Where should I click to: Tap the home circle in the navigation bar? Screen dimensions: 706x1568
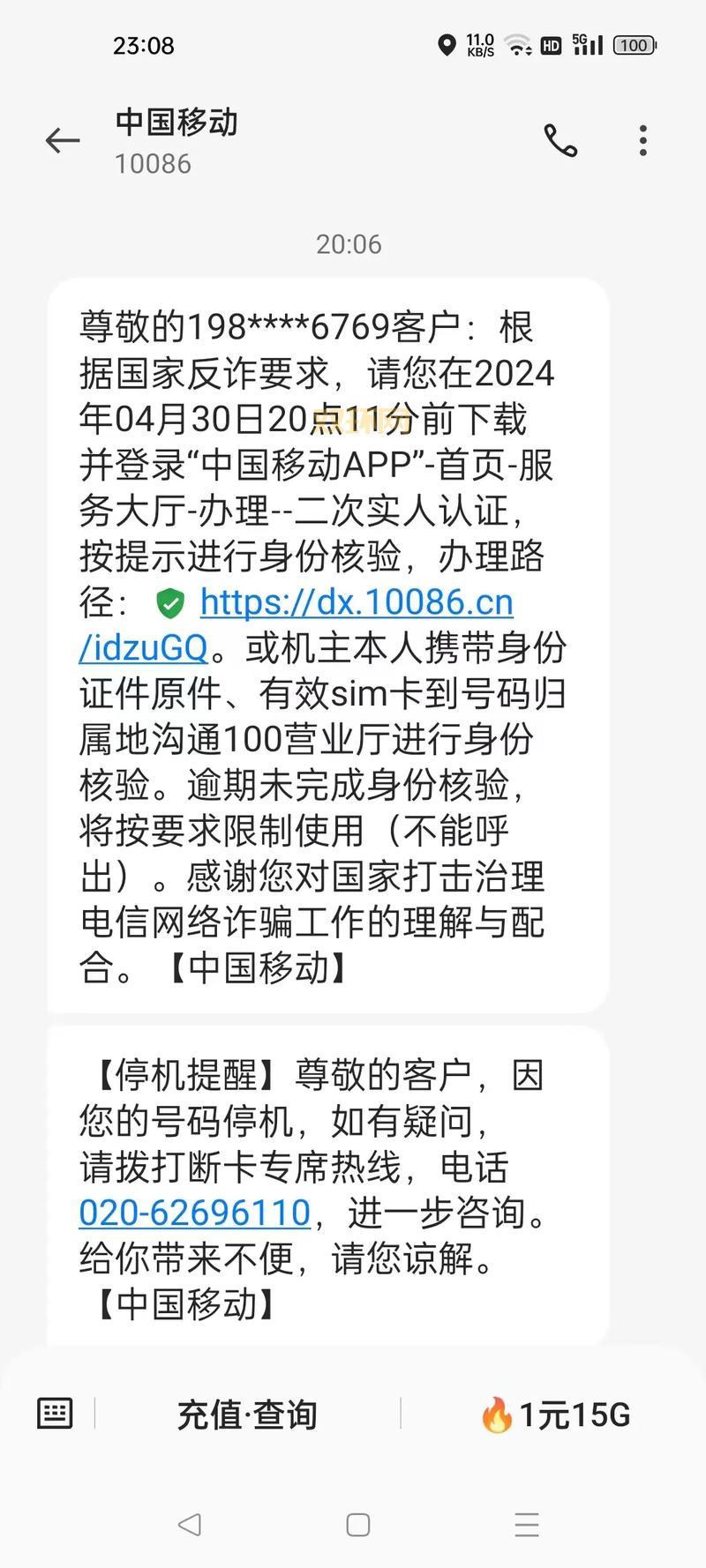[x=357, y=1523]
